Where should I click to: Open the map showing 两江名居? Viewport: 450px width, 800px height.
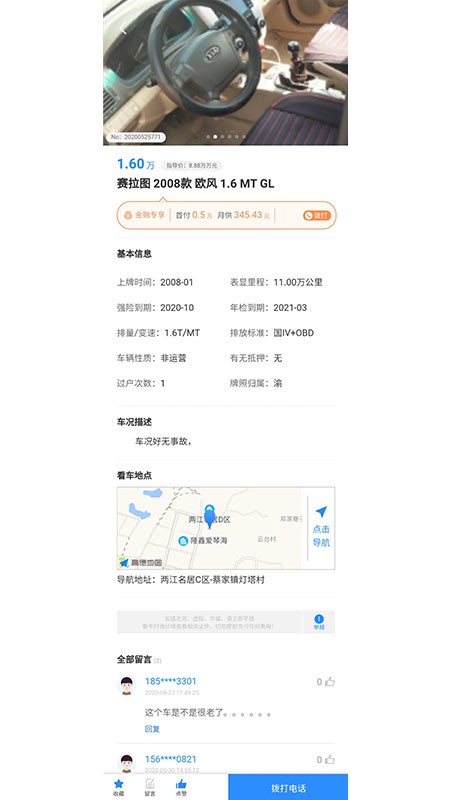tap(211, 528)
